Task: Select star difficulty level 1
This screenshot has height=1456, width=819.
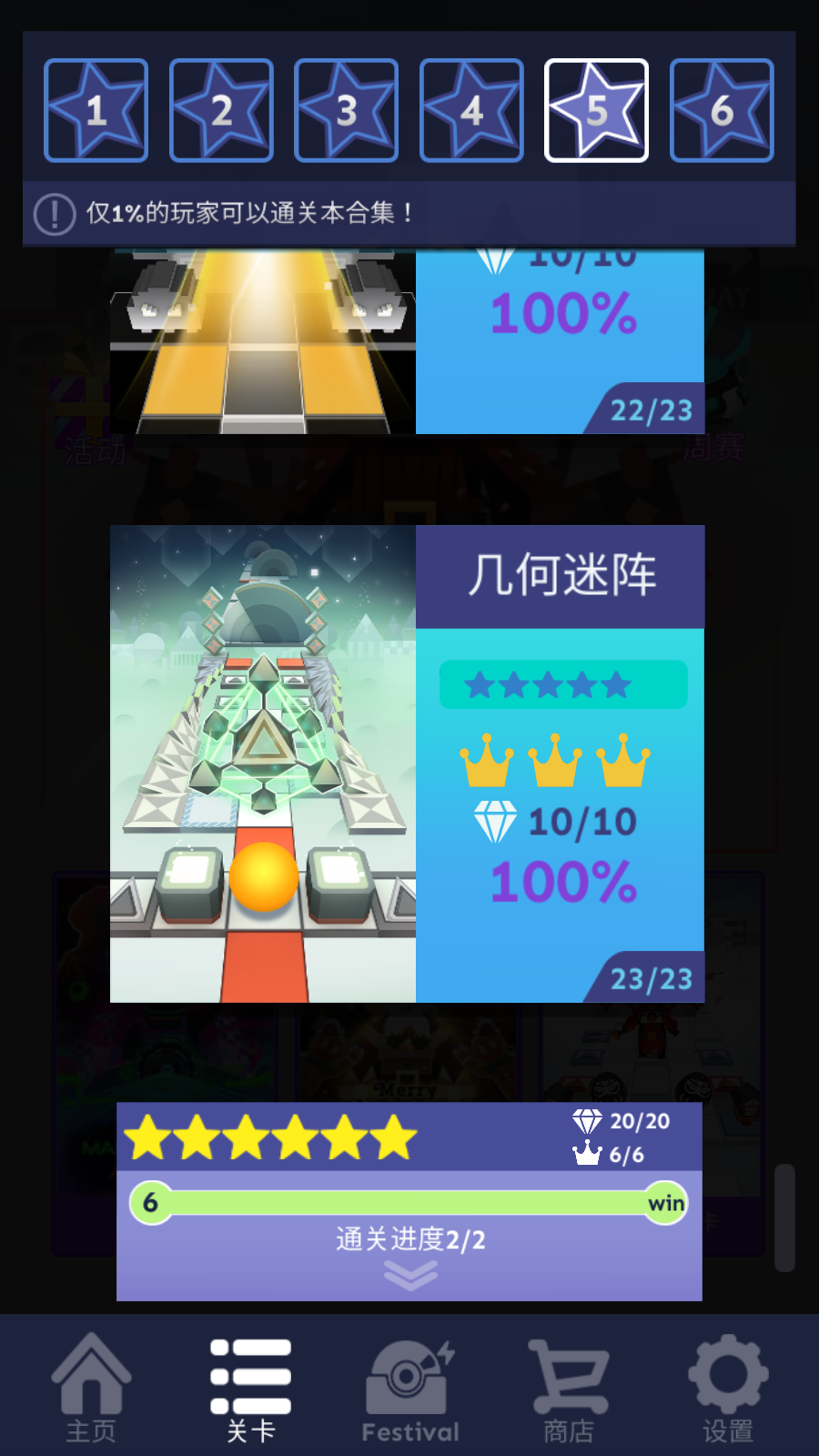Action: (96, 110)
